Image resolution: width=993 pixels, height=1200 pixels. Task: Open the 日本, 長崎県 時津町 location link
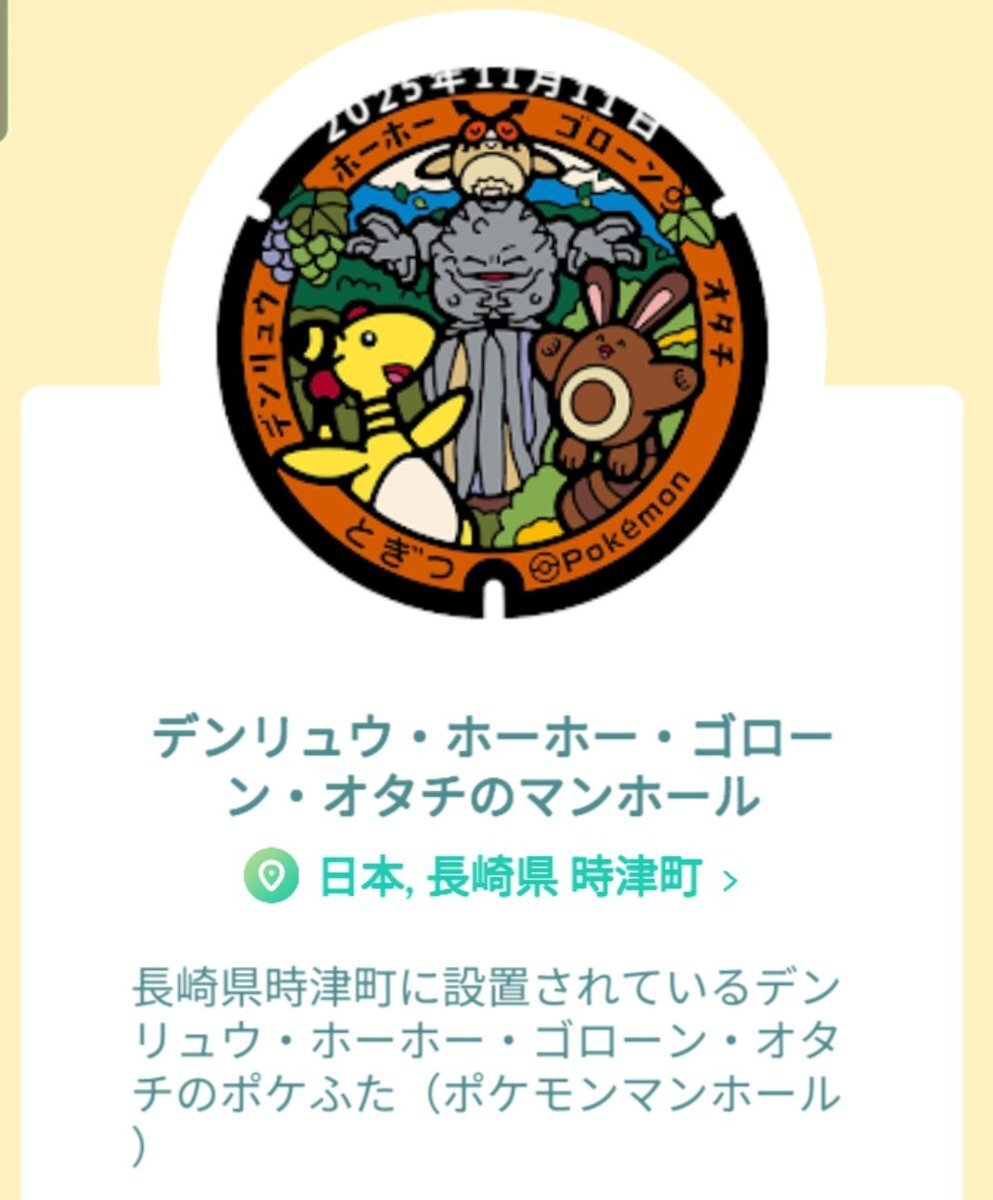[508, 879]
